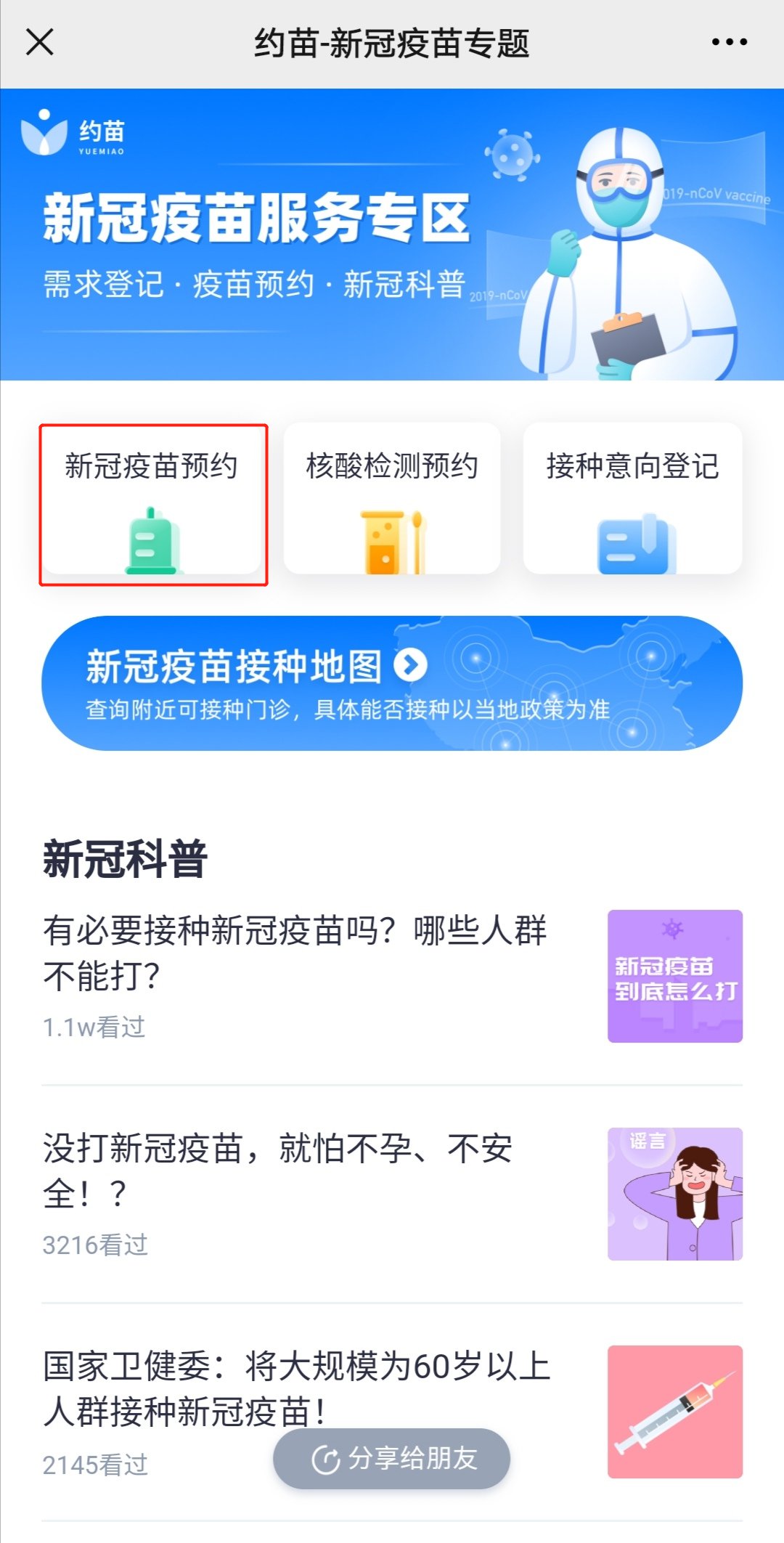Open article 没打新冠疫苗，就怕不孕
Screen dimensions: 784x1543
point(277,1170)
